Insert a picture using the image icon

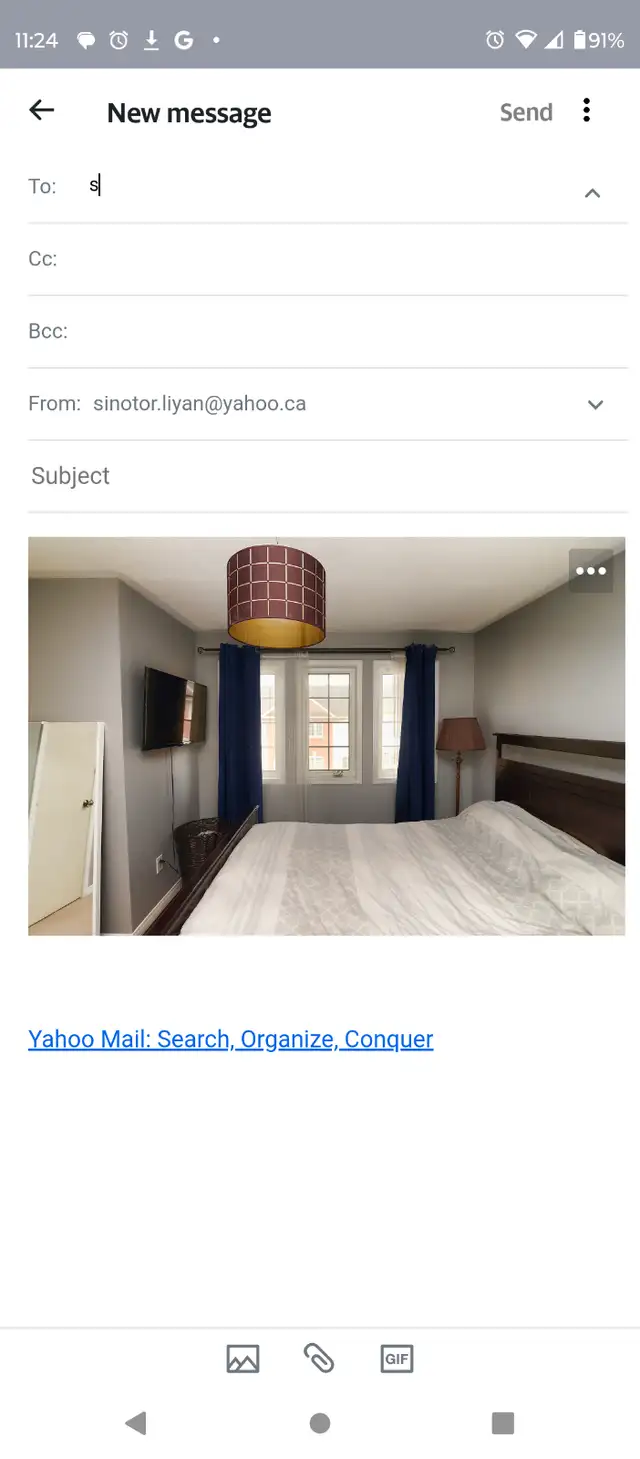(243, 1359)
